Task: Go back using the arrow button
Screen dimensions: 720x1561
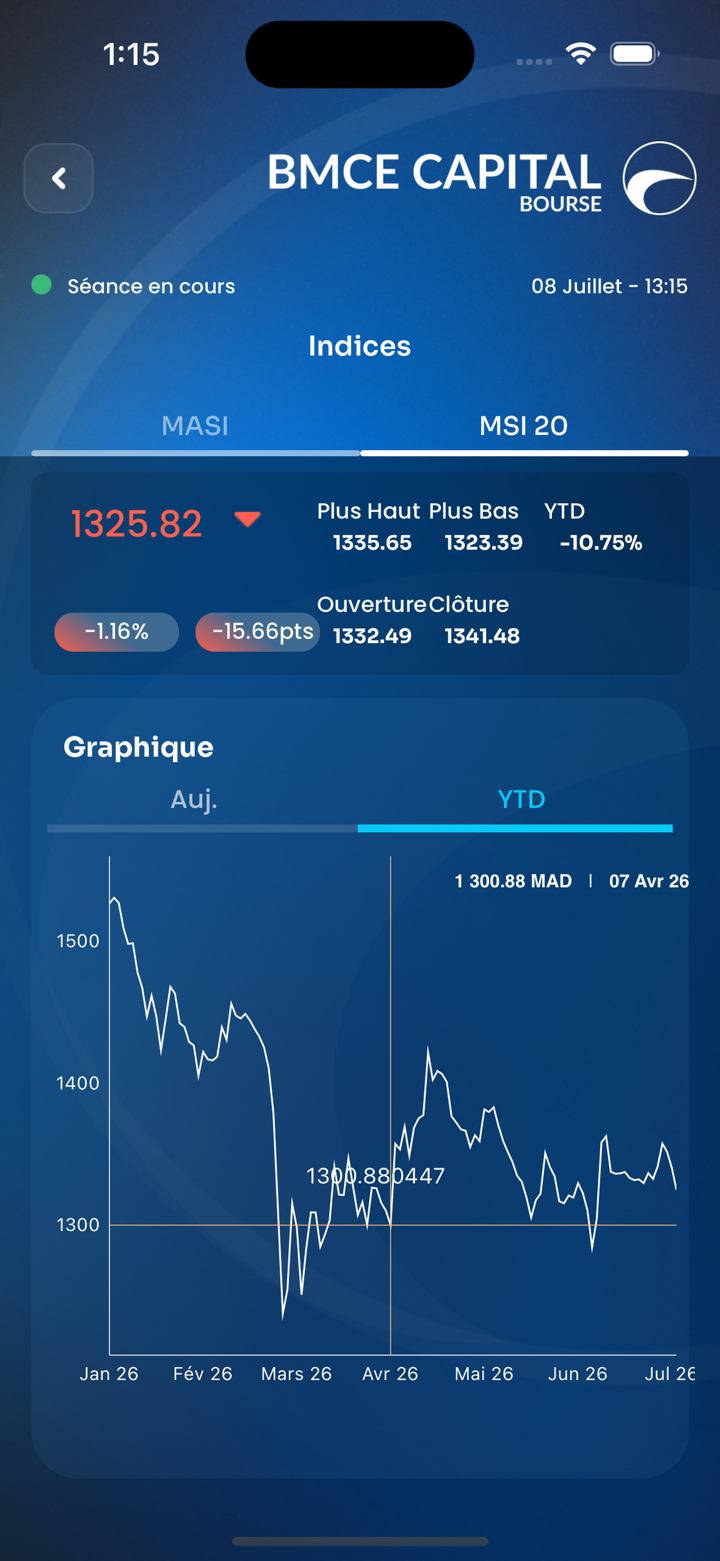Action: pyautogui.click(x=59, y=178)
